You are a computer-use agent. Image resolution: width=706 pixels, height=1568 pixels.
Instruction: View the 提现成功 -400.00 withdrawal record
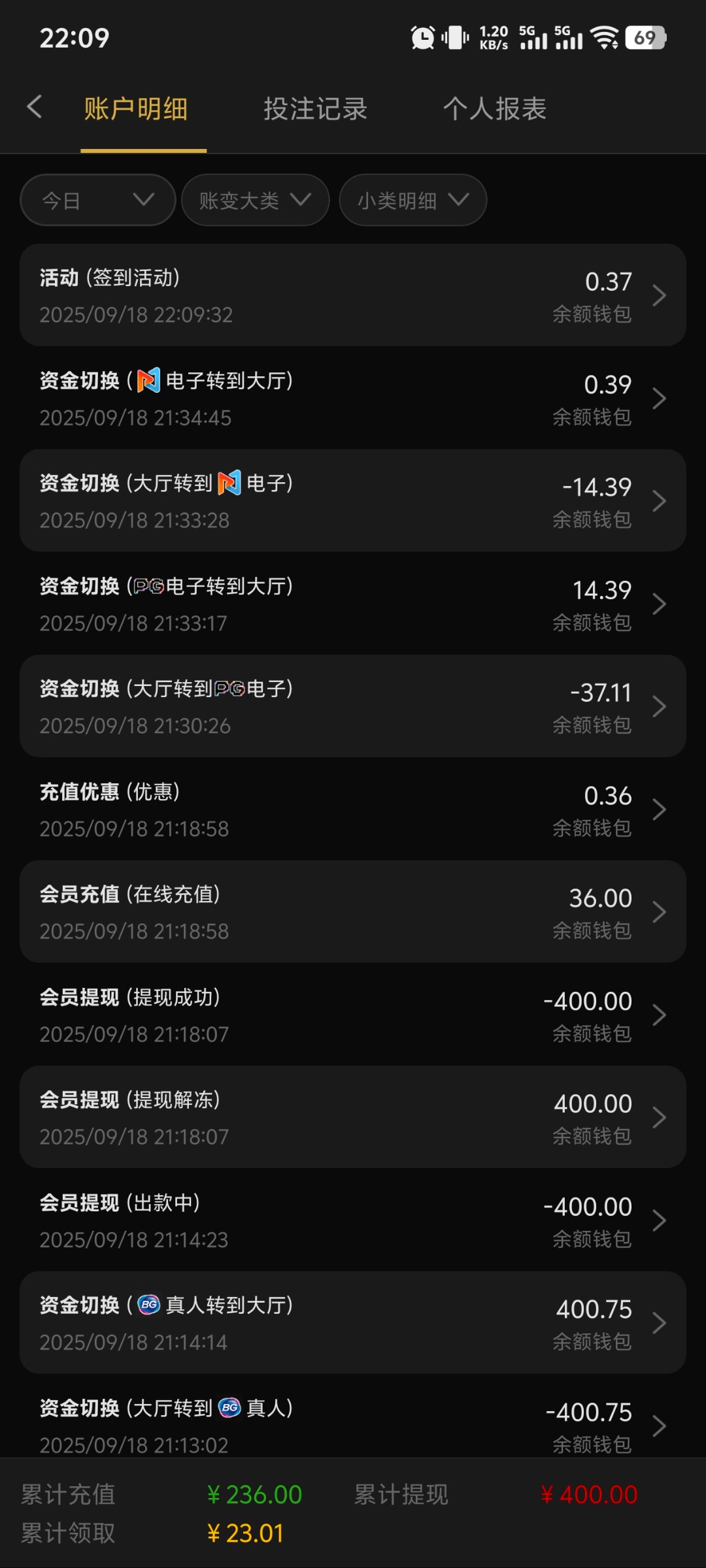(353, 1015)
